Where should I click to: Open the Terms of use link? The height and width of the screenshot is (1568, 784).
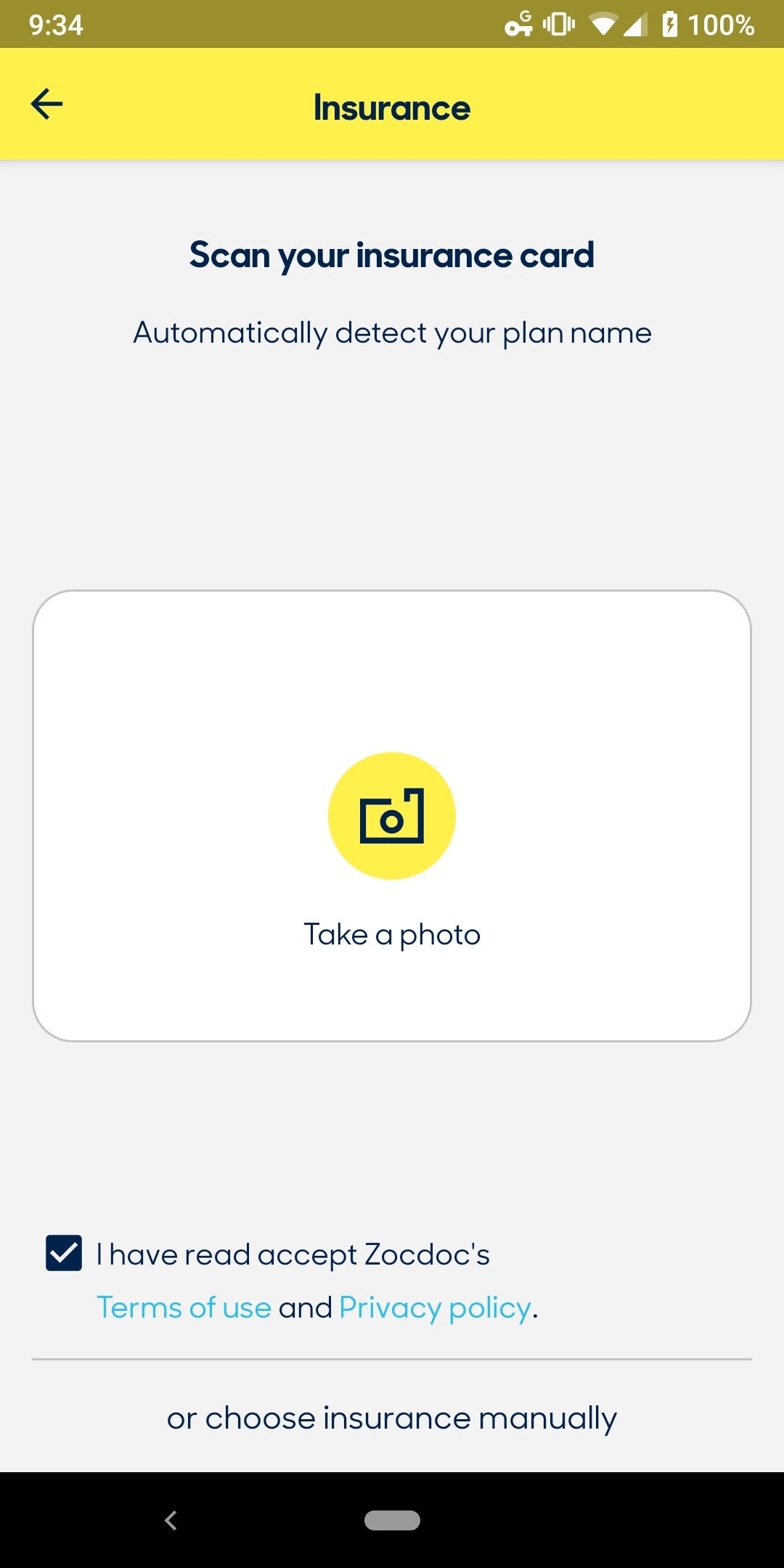pos(184,1307)
